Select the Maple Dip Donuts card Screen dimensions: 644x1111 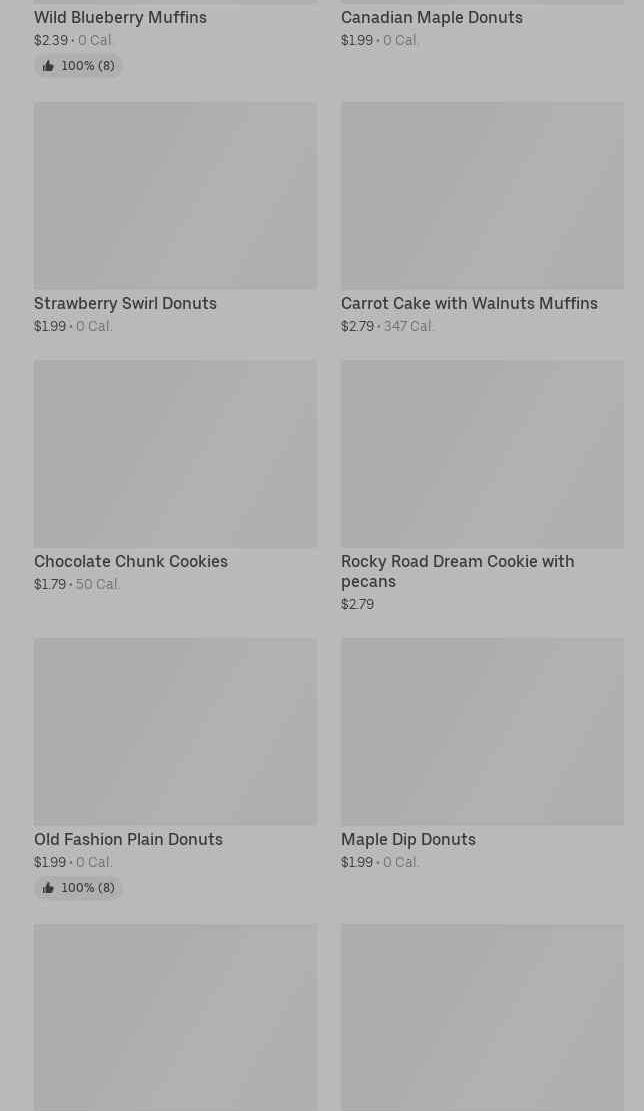pos(482,754)
